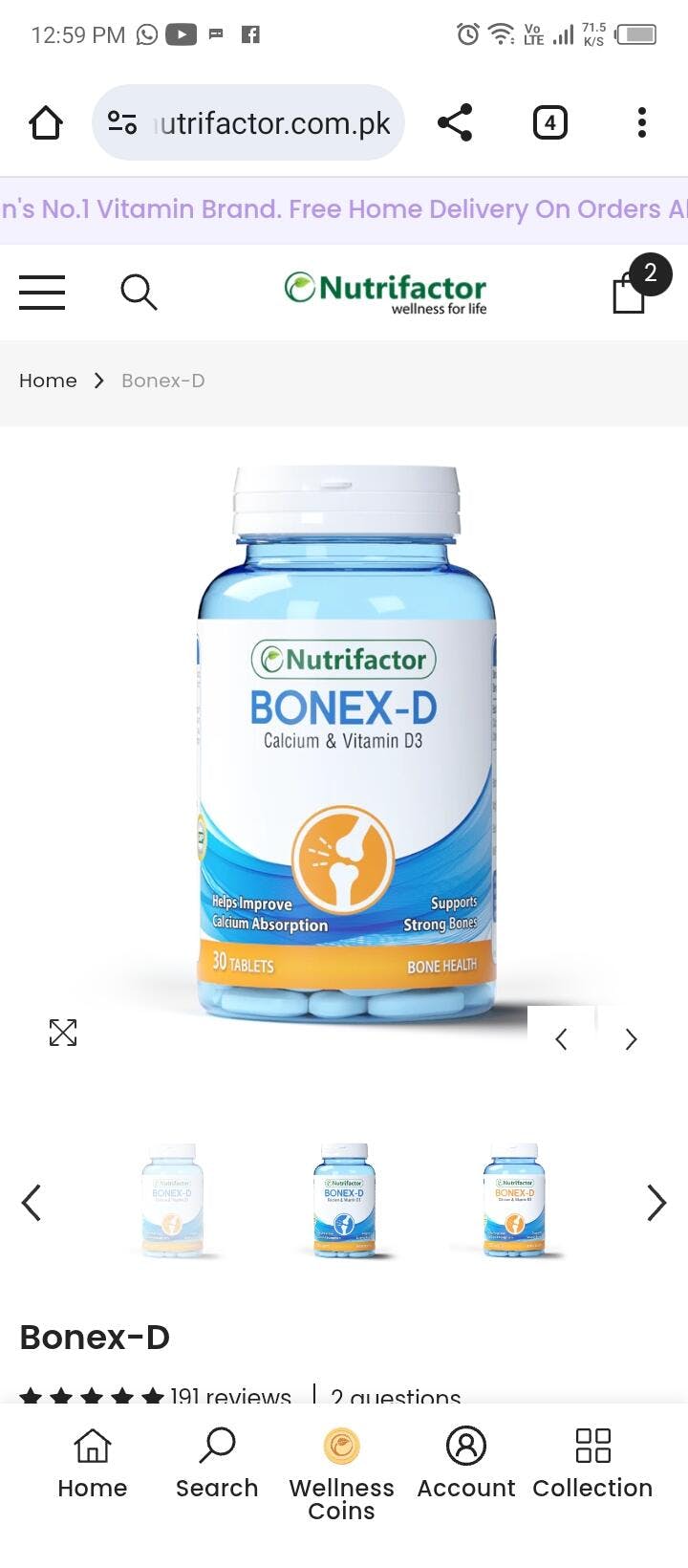This screenshot has width=688, height=1568.
Task: Open the browser home page
Action: (45, 123)
